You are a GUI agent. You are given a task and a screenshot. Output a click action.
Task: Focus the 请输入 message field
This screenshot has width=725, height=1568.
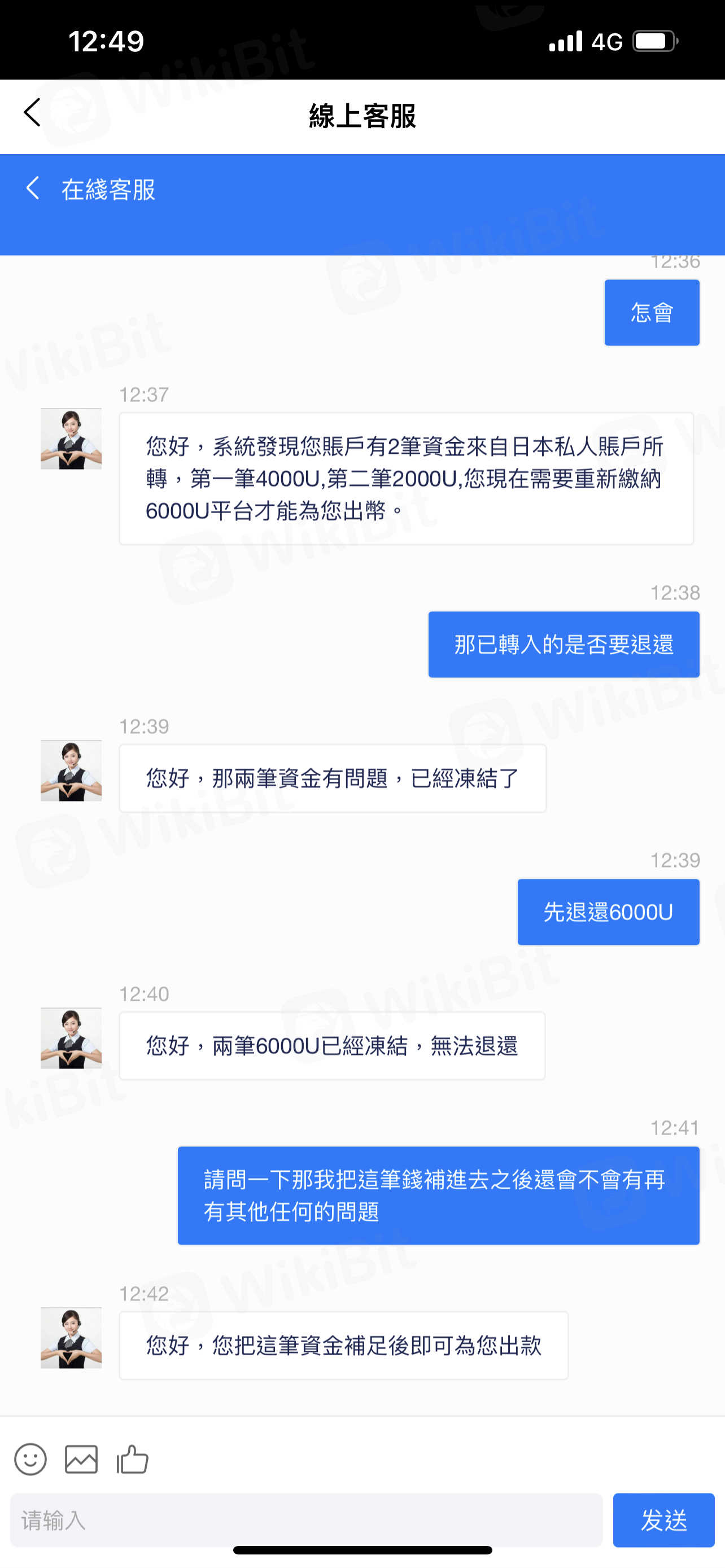[x=306, y=1521]
